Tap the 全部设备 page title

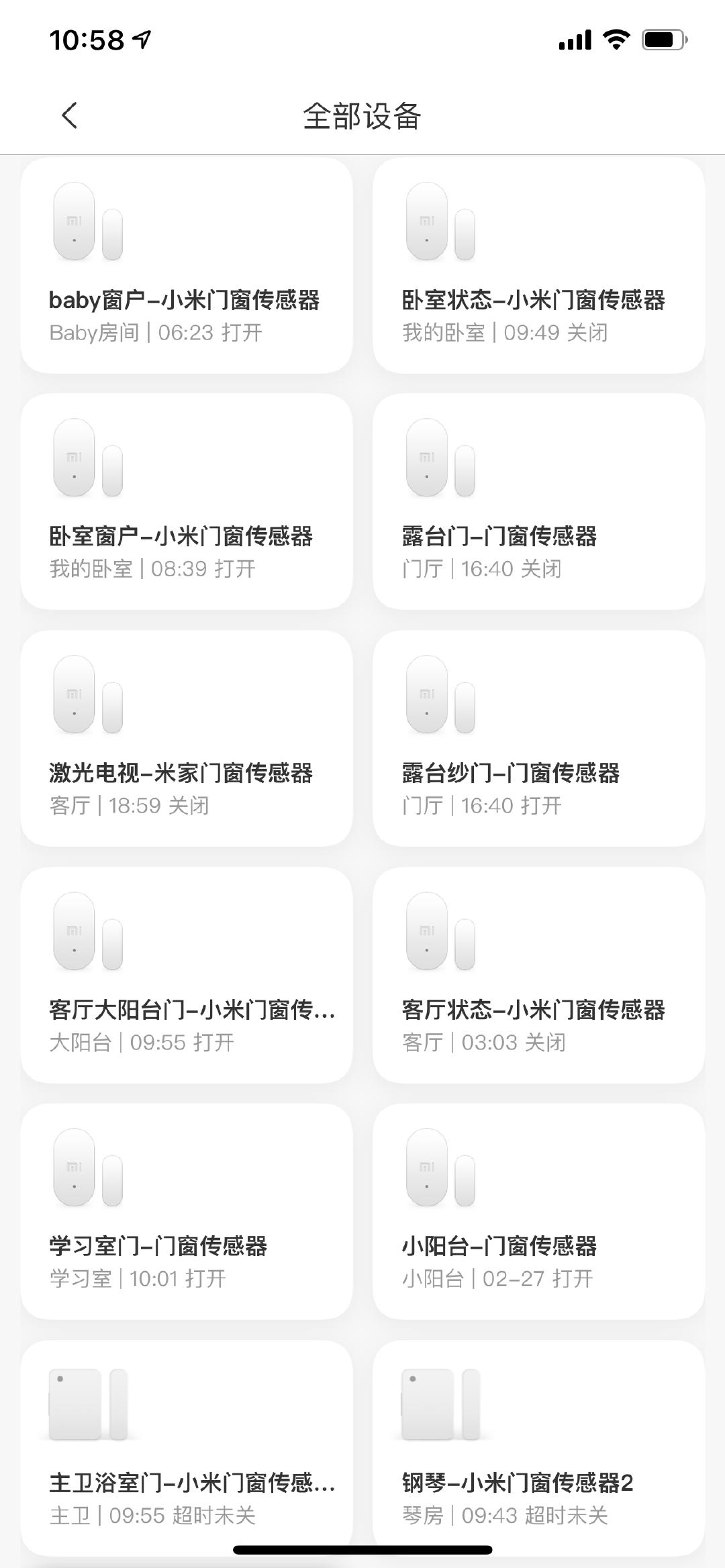362,115
